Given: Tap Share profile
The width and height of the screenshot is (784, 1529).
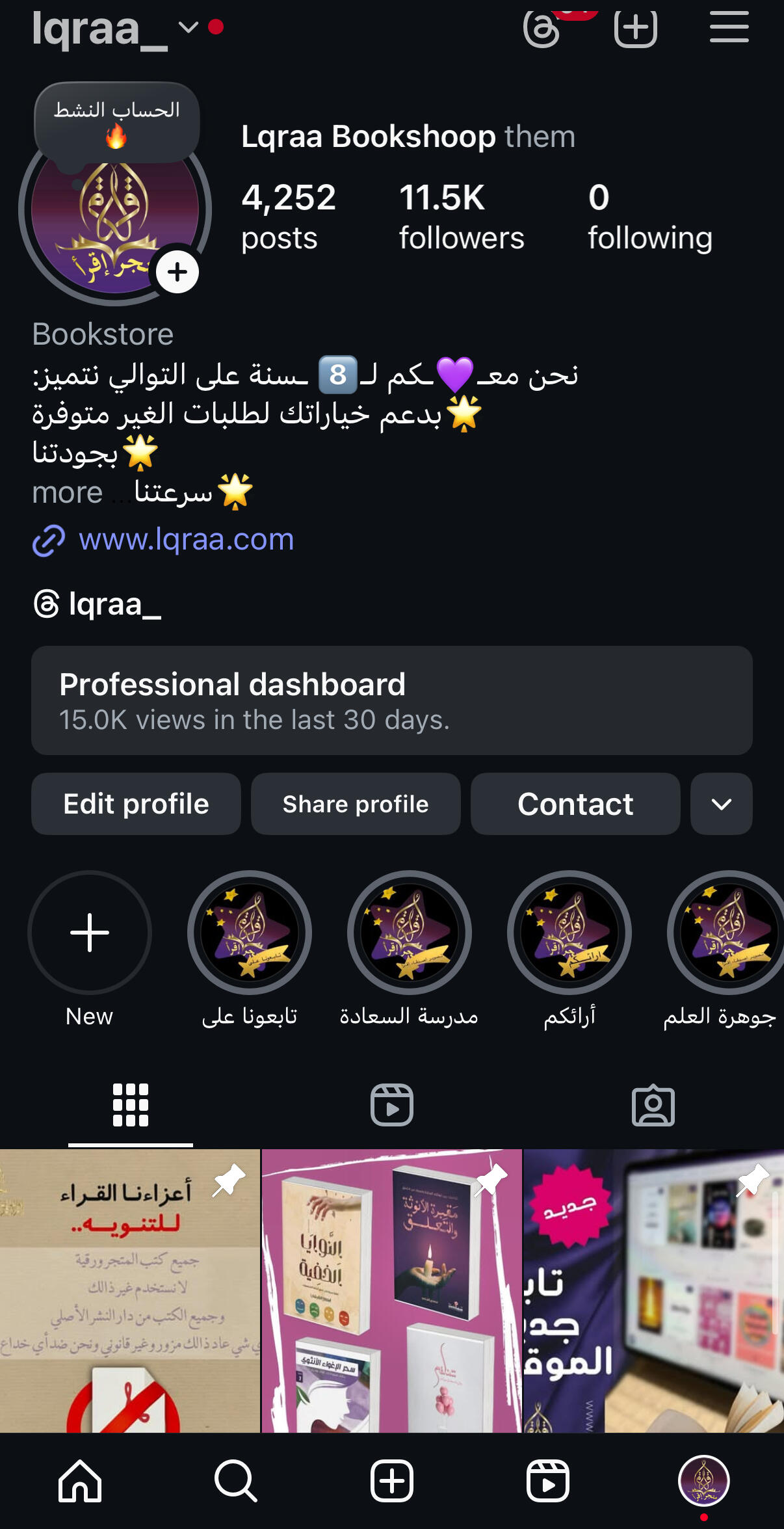Looking at the screenshot, I should 356,804.
